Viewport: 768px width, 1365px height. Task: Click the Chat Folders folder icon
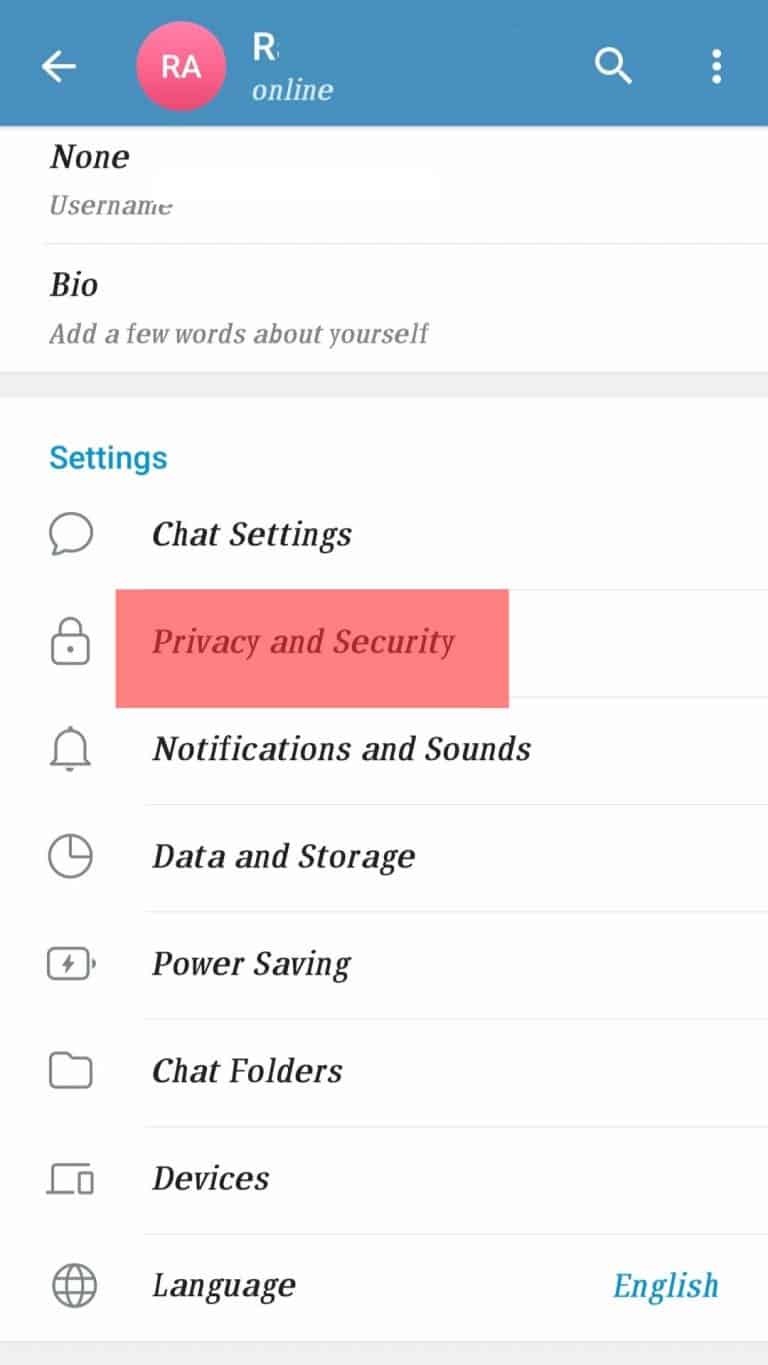(70, 1070)
